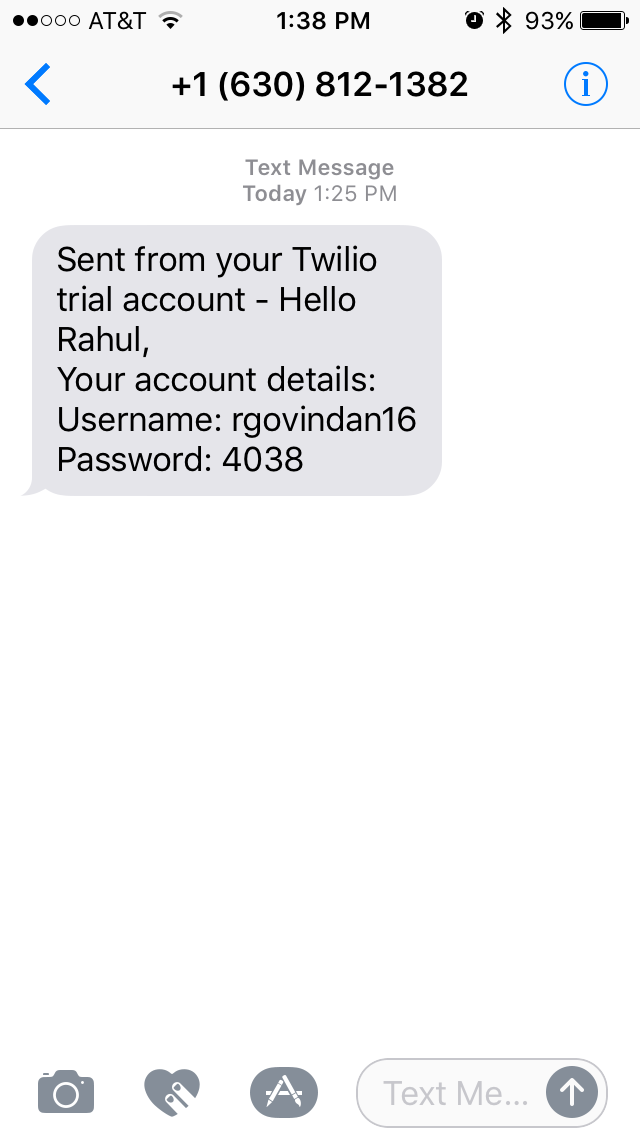Screen dimensions: 640x1136
Task: Open the contact details info icon
Action: [586, 84]
